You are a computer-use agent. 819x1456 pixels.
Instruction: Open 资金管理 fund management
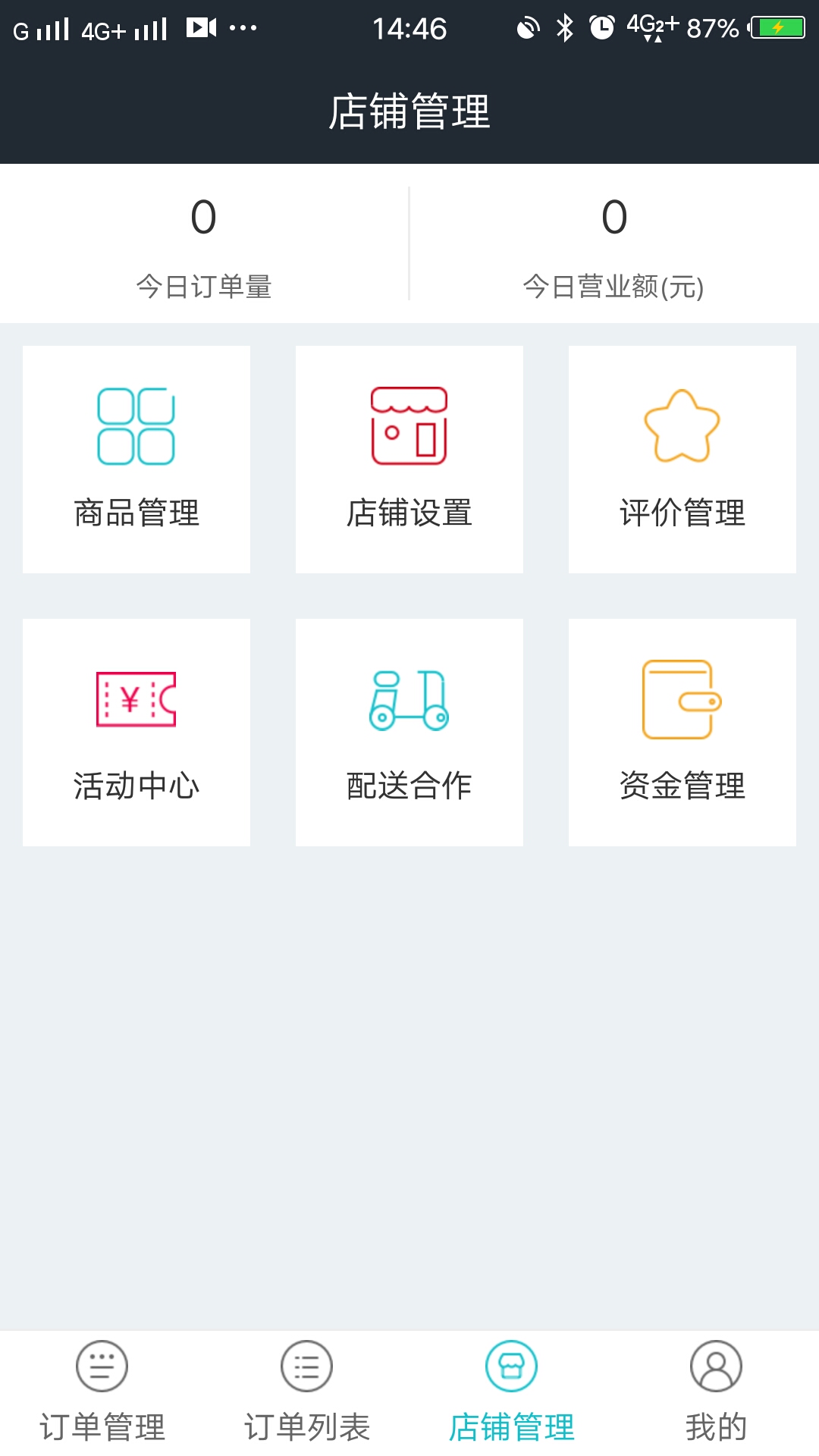tap(682, 733)
